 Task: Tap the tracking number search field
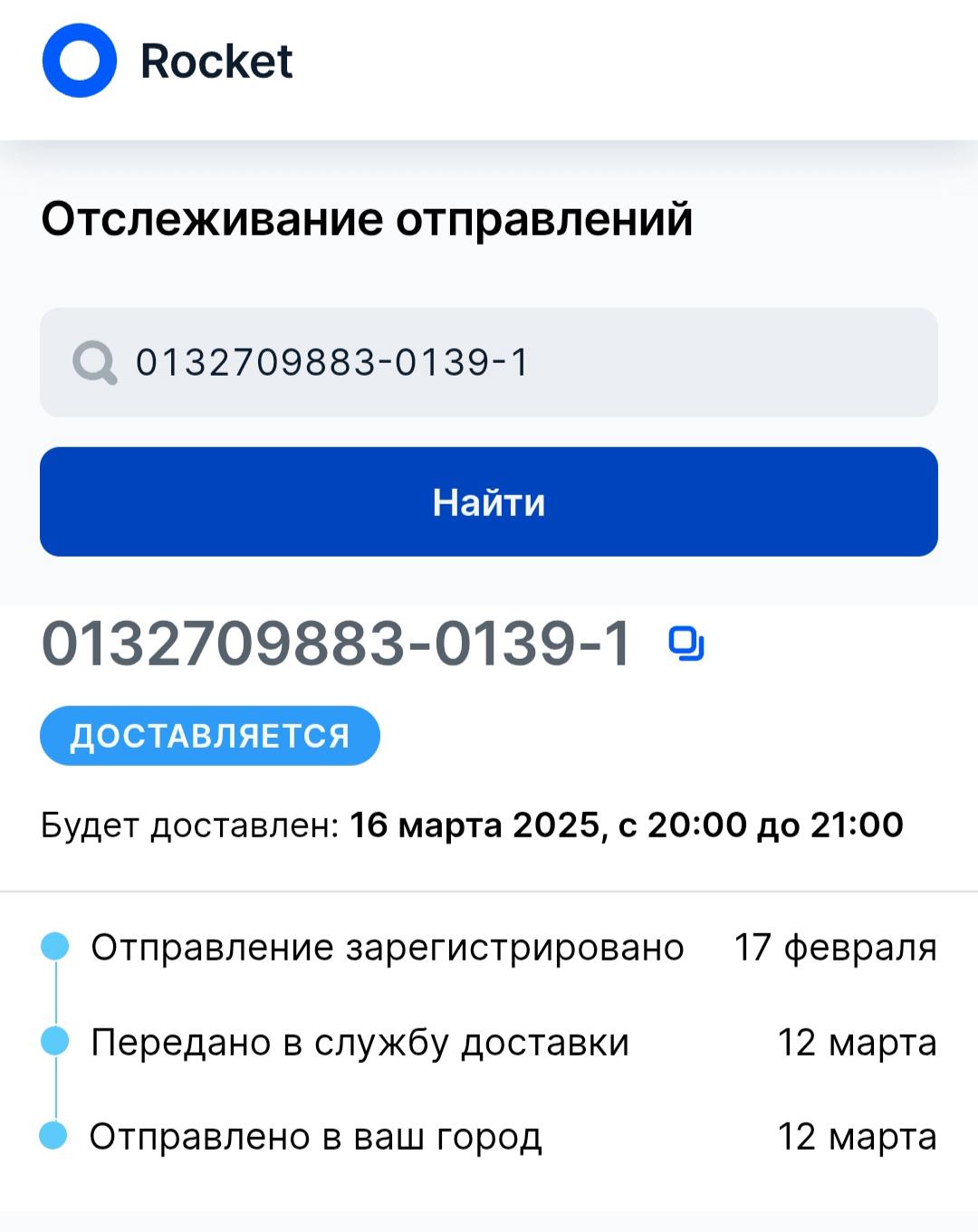coord(507,362)
